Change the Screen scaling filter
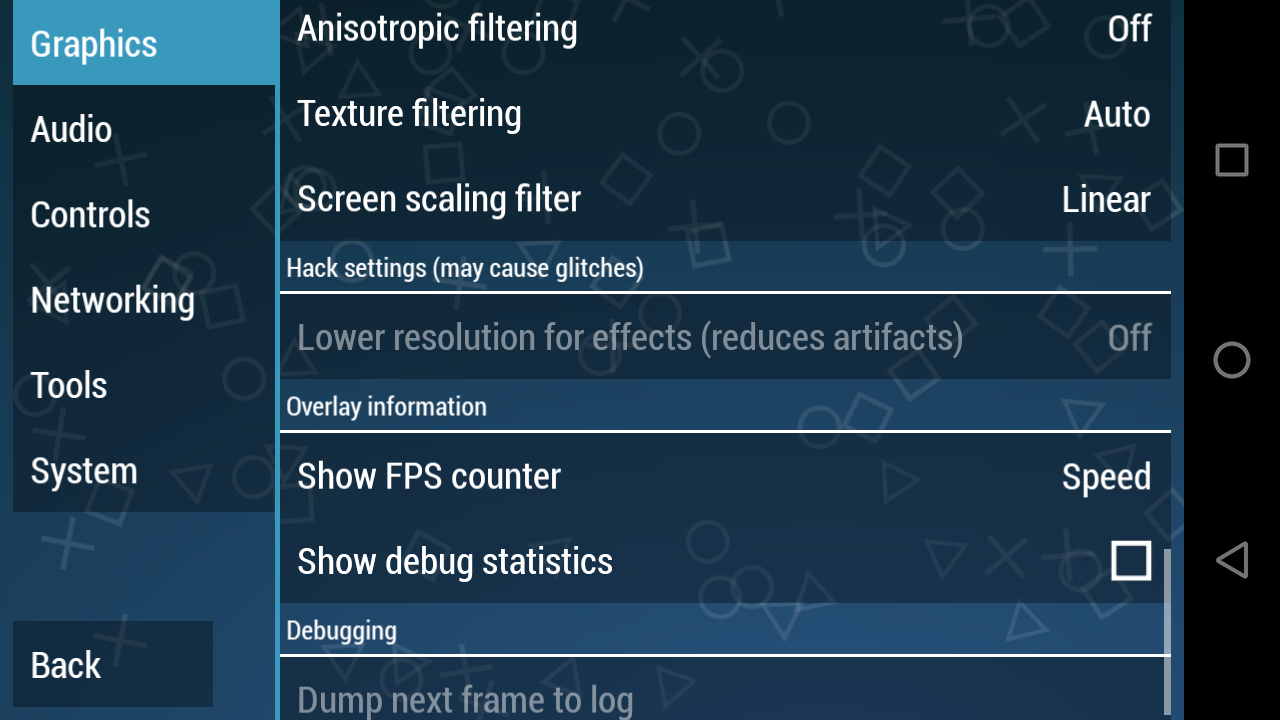1280x720 pixels. [724, 199]
